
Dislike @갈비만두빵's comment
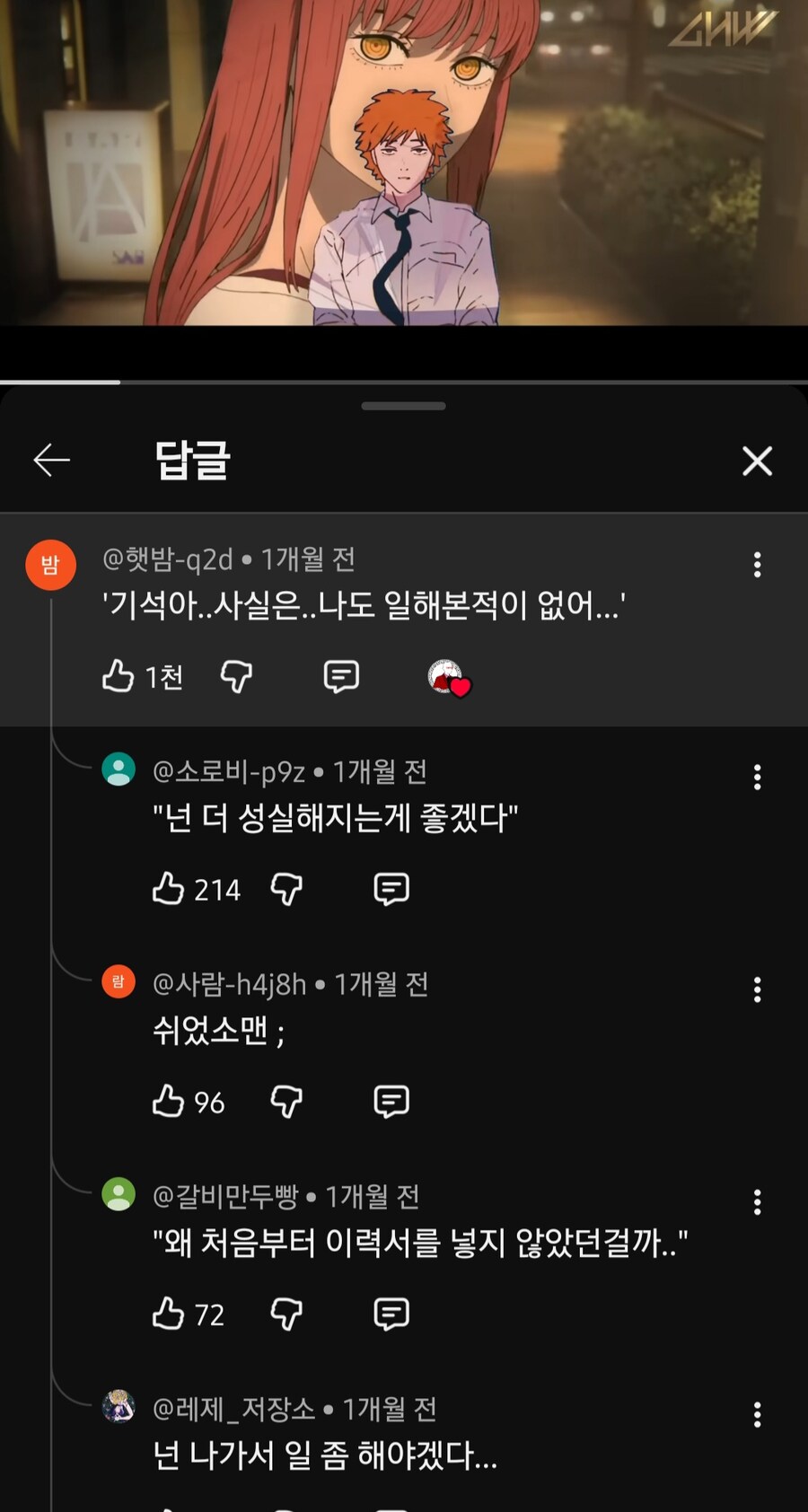coord(285,1314)
